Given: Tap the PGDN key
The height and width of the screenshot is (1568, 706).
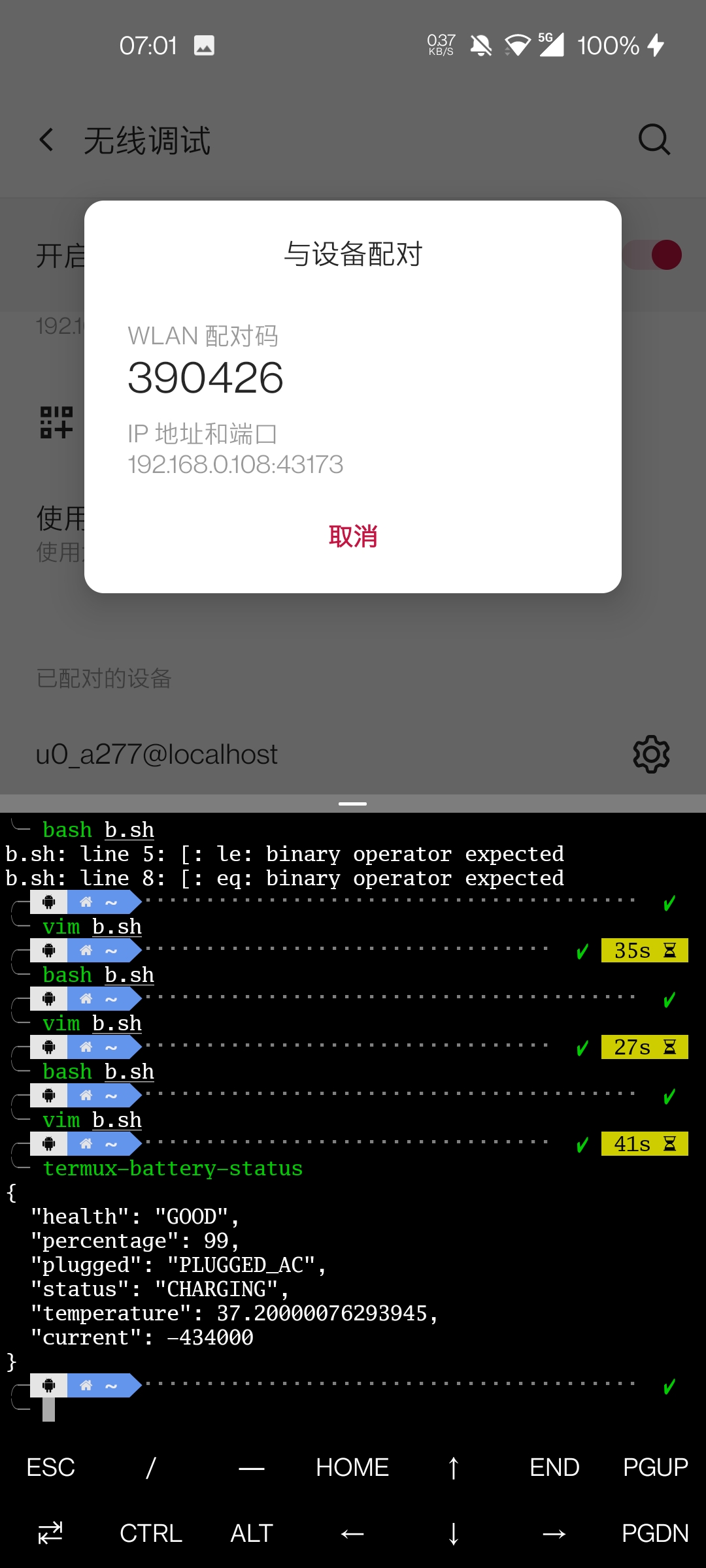Looking at the screenshot, I should click(x=655, y=1533).
